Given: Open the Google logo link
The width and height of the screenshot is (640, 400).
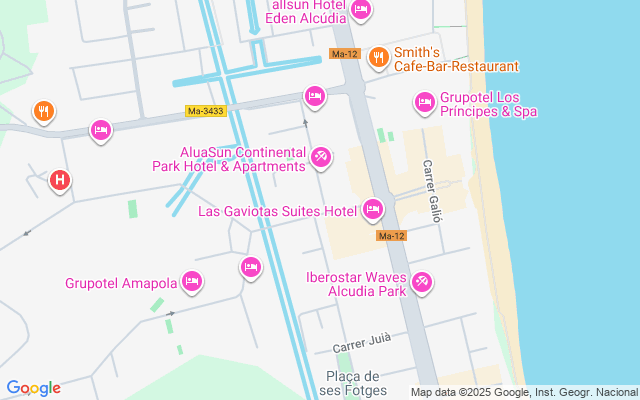Looking at the screenshot, I should pyautogui.click(x=33, y=388).
